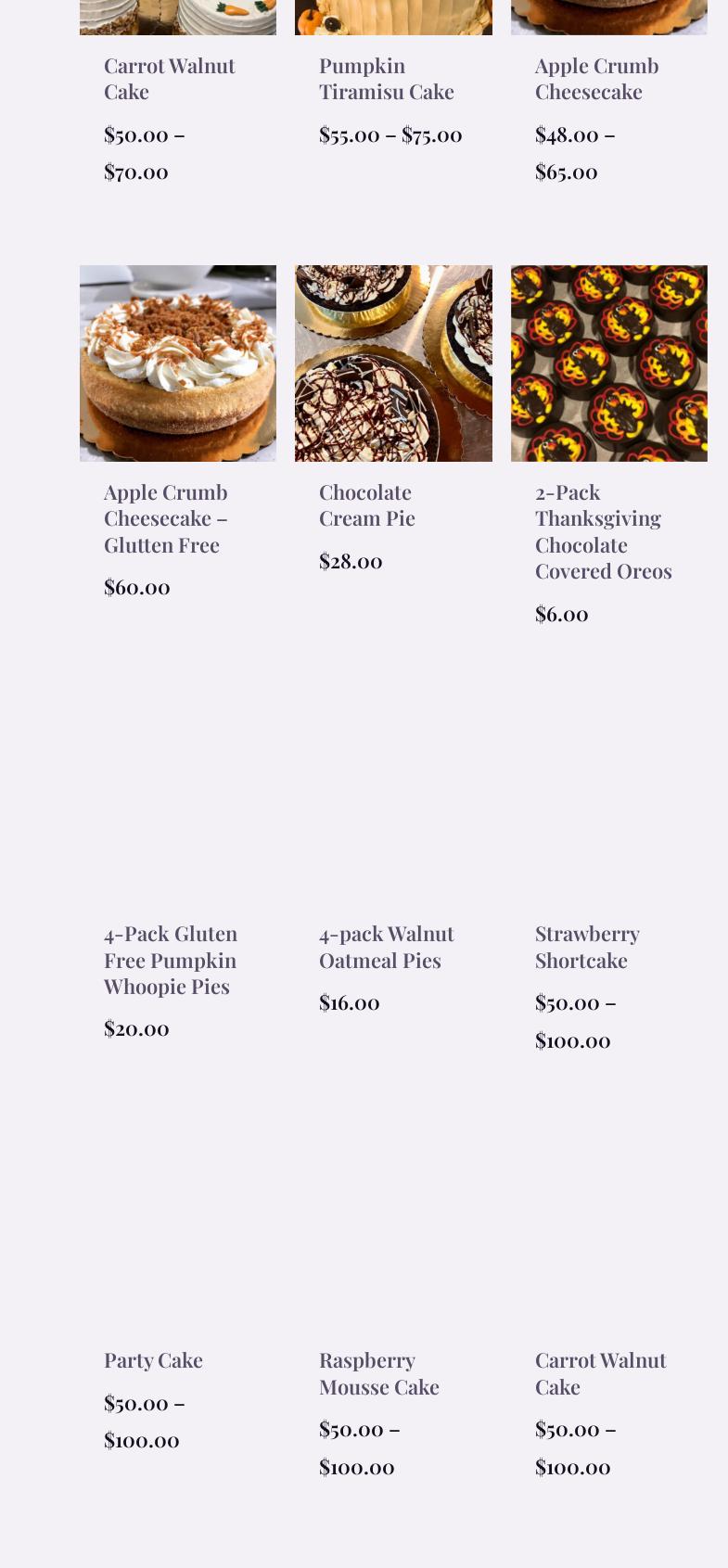This screenshot has width=728, height=1568.
Task: Open the Carrot Walnut Cake product page
Action: tap(170, 78)
